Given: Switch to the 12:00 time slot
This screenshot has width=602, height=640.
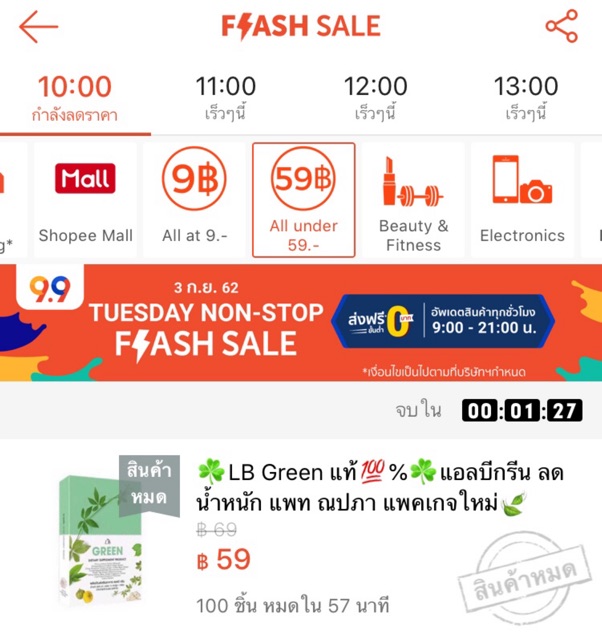Looking at the screenshot, I should click(x=375, y=98).
